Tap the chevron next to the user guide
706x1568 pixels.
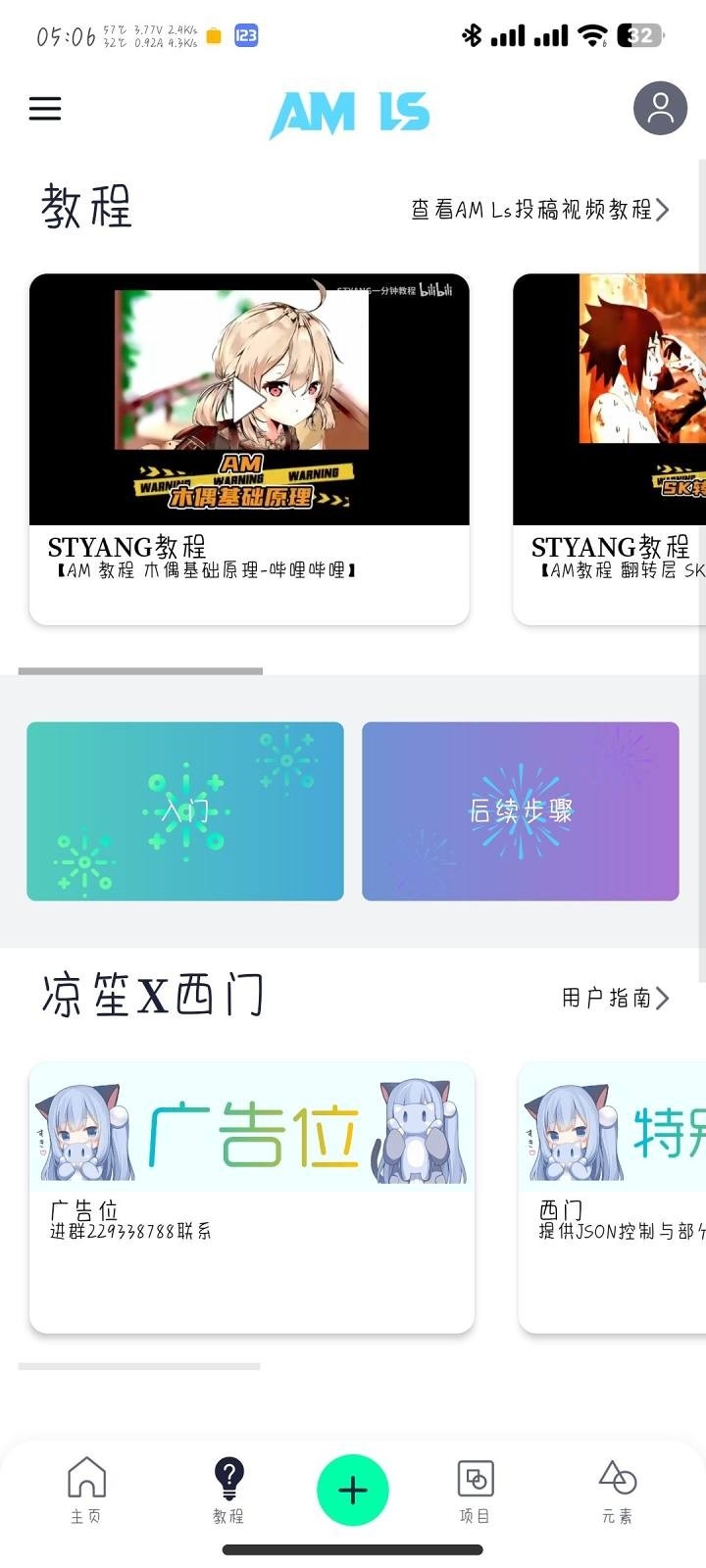coord(665,997)
